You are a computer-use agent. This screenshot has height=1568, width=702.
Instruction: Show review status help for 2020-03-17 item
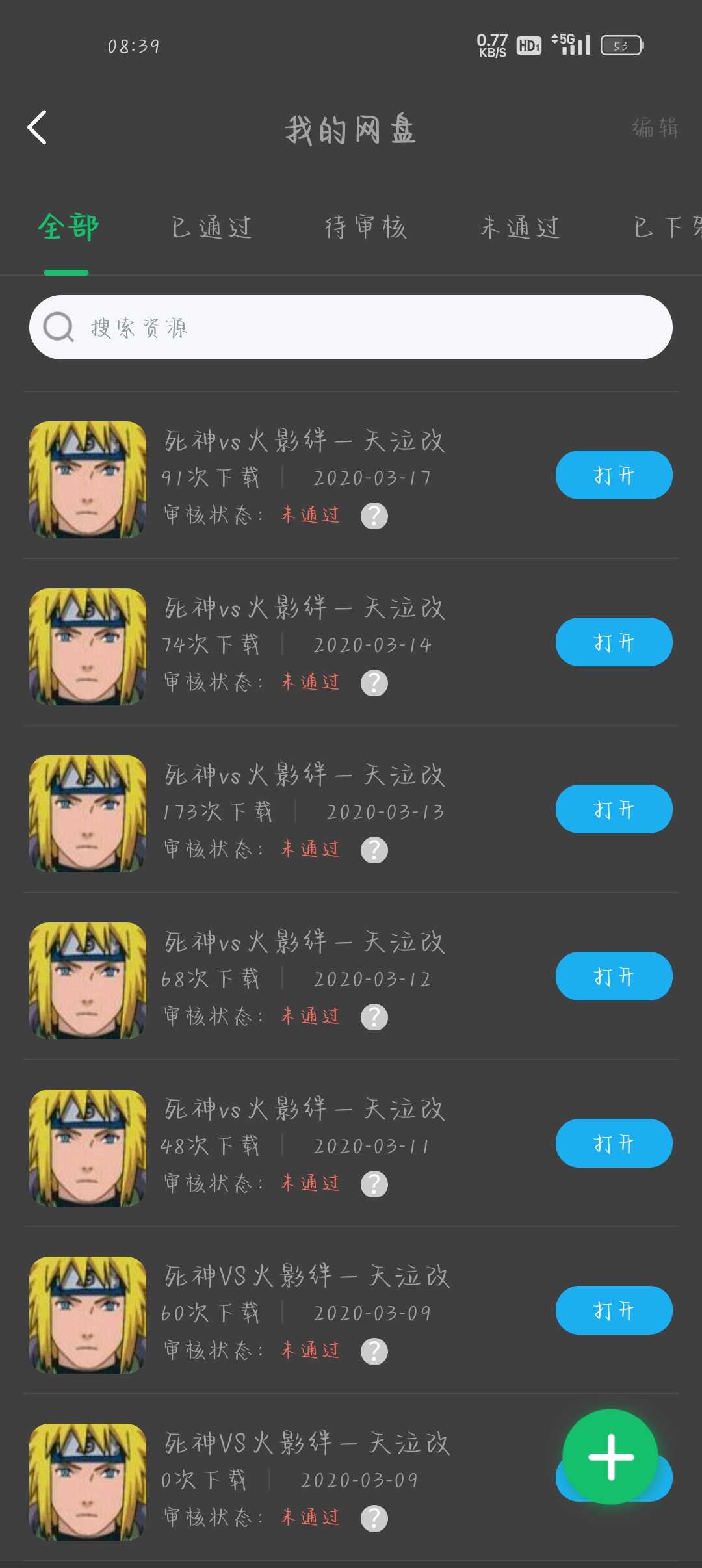point(374,516)
